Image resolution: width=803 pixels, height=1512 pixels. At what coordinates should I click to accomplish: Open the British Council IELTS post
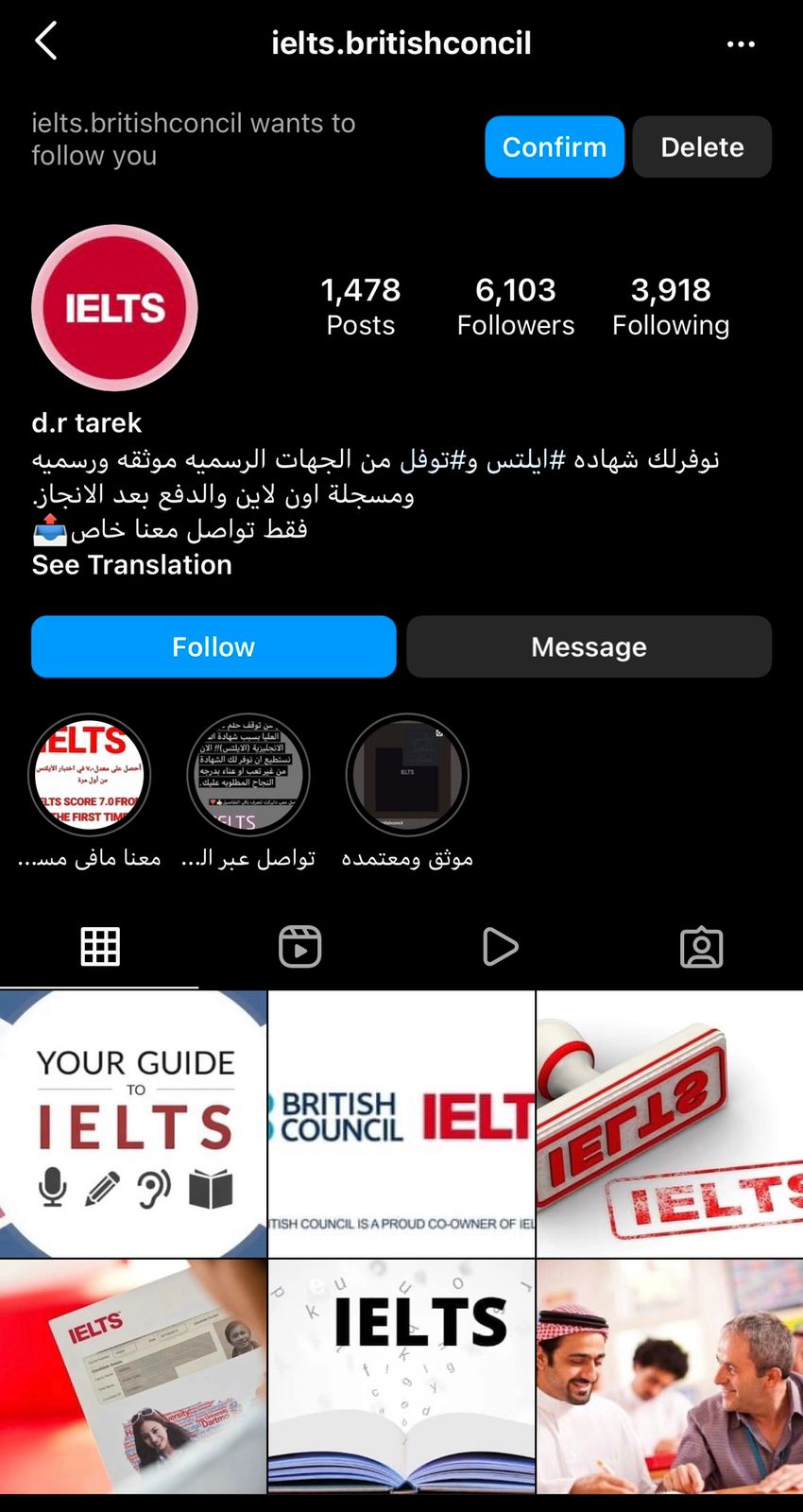pyautogui.click(x=401, y=1124)
